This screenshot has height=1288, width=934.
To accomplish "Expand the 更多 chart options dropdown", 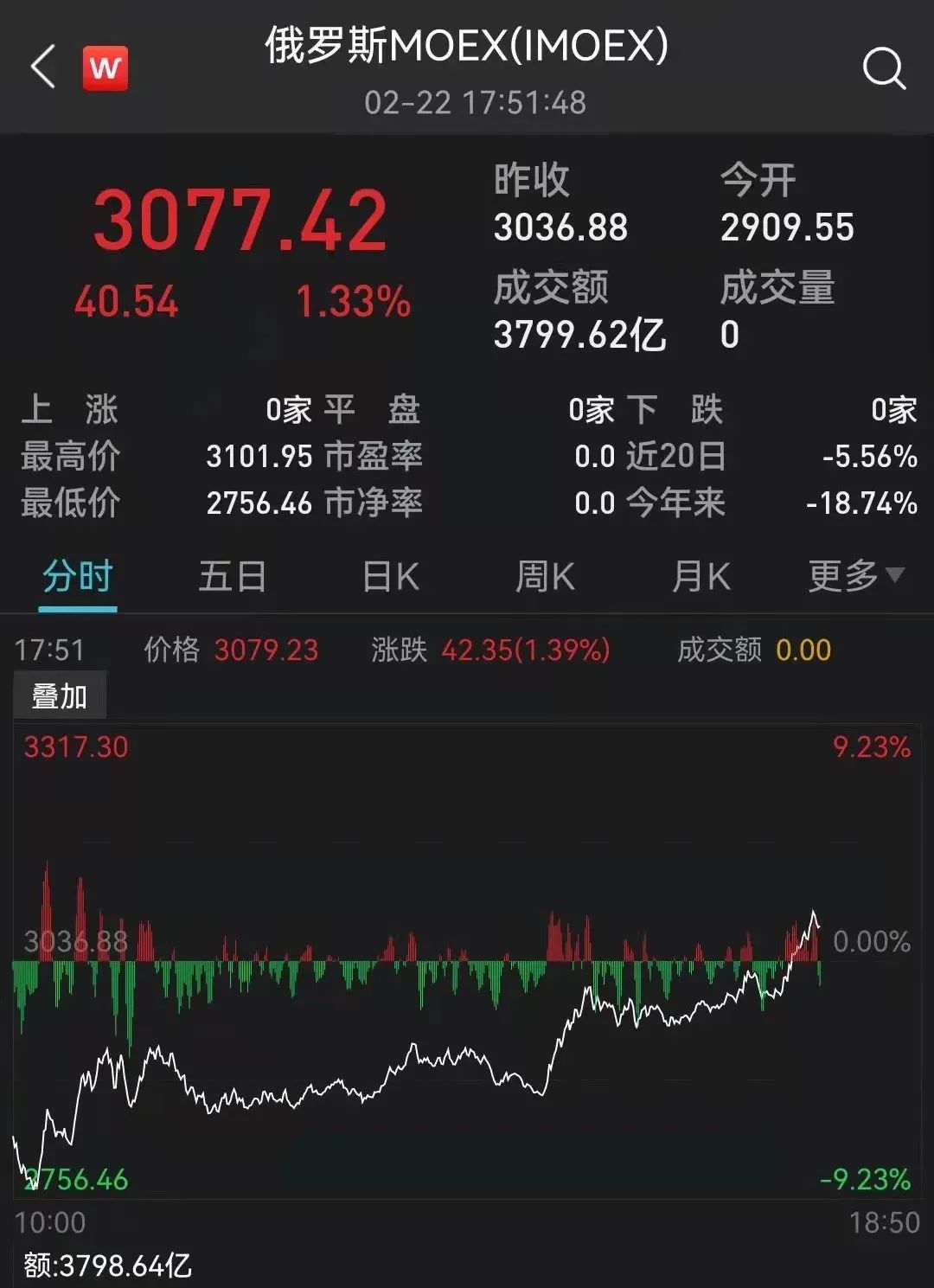I will pos(855,576).
